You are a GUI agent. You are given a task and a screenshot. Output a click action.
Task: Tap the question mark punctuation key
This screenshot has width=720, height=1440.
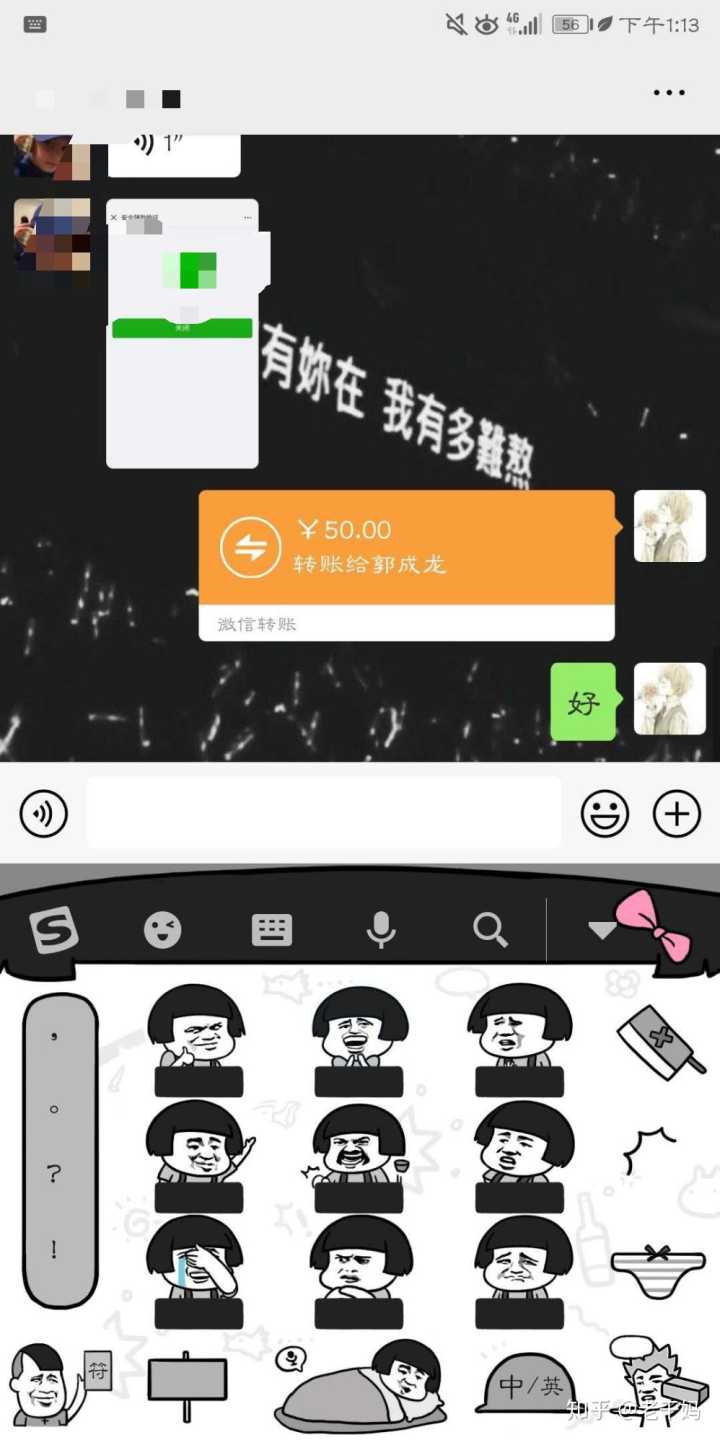tap(54, 1175)
